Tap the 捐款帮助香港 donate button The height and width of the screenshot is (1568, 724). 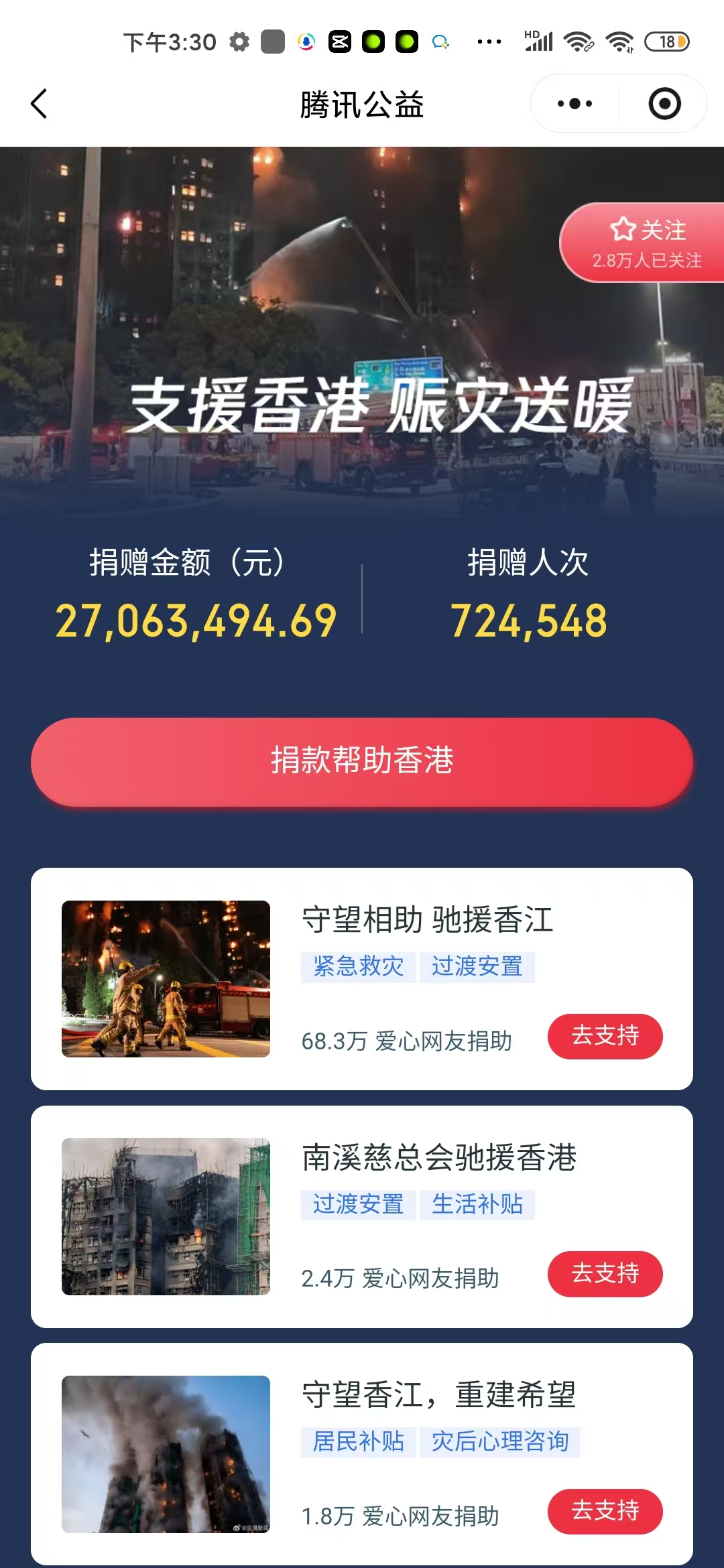362,761
